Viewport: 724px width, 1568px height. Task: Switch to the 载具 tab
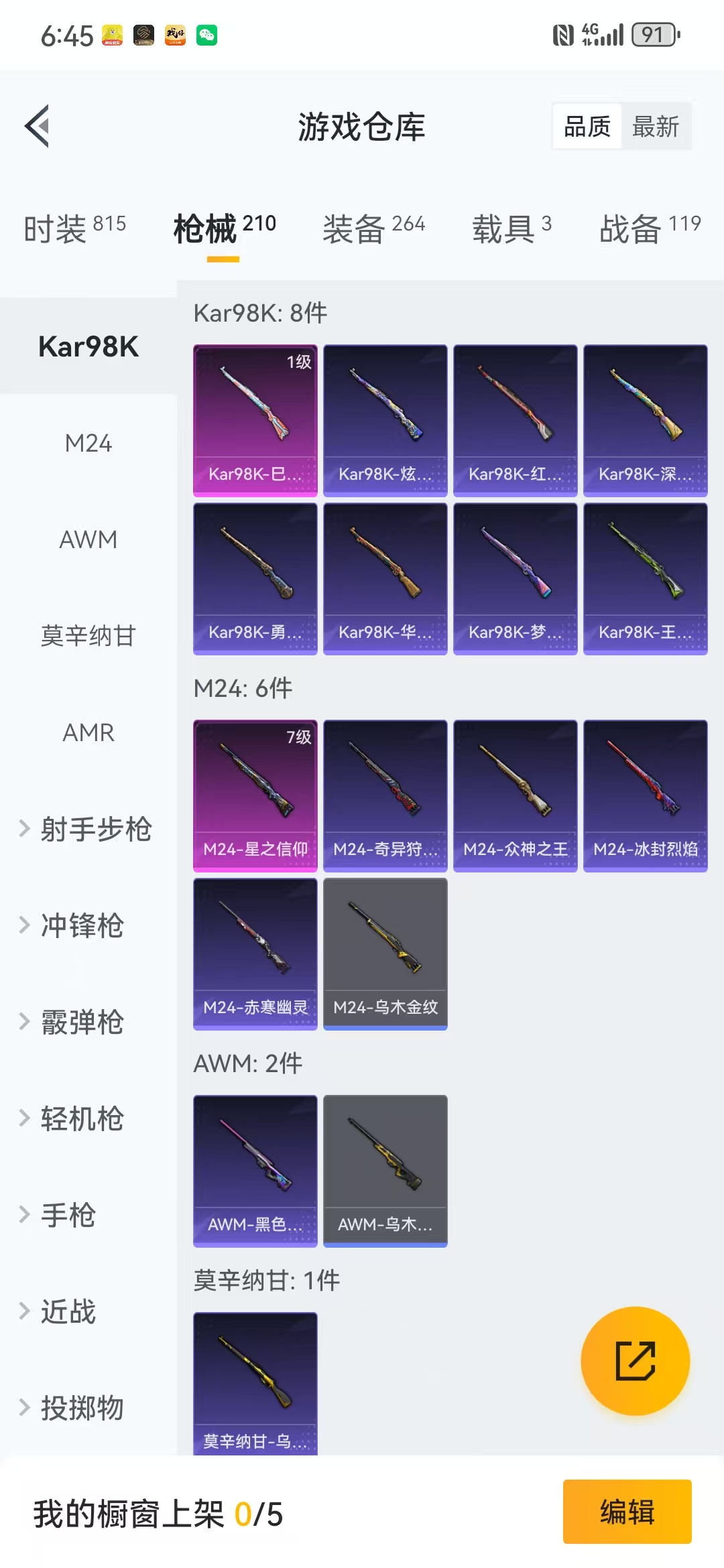coord(511,228)
